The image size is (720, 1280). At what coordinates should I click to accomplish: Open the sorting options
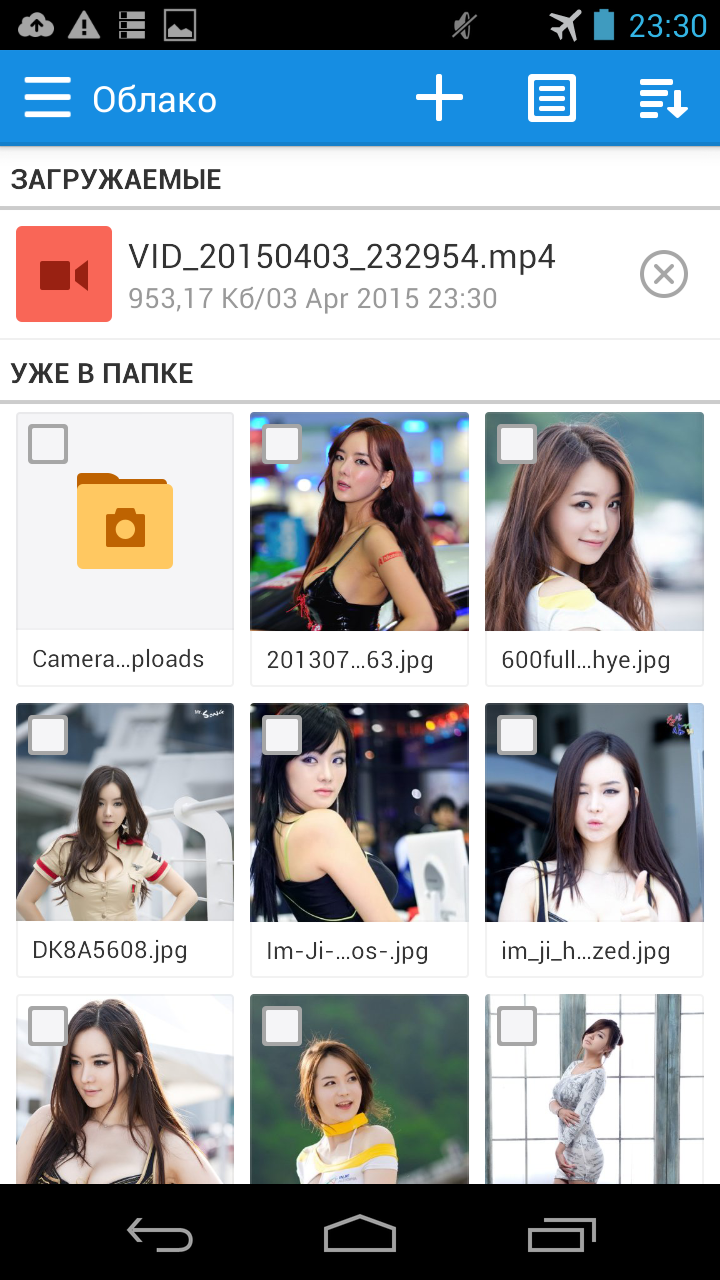coord(663,99)
